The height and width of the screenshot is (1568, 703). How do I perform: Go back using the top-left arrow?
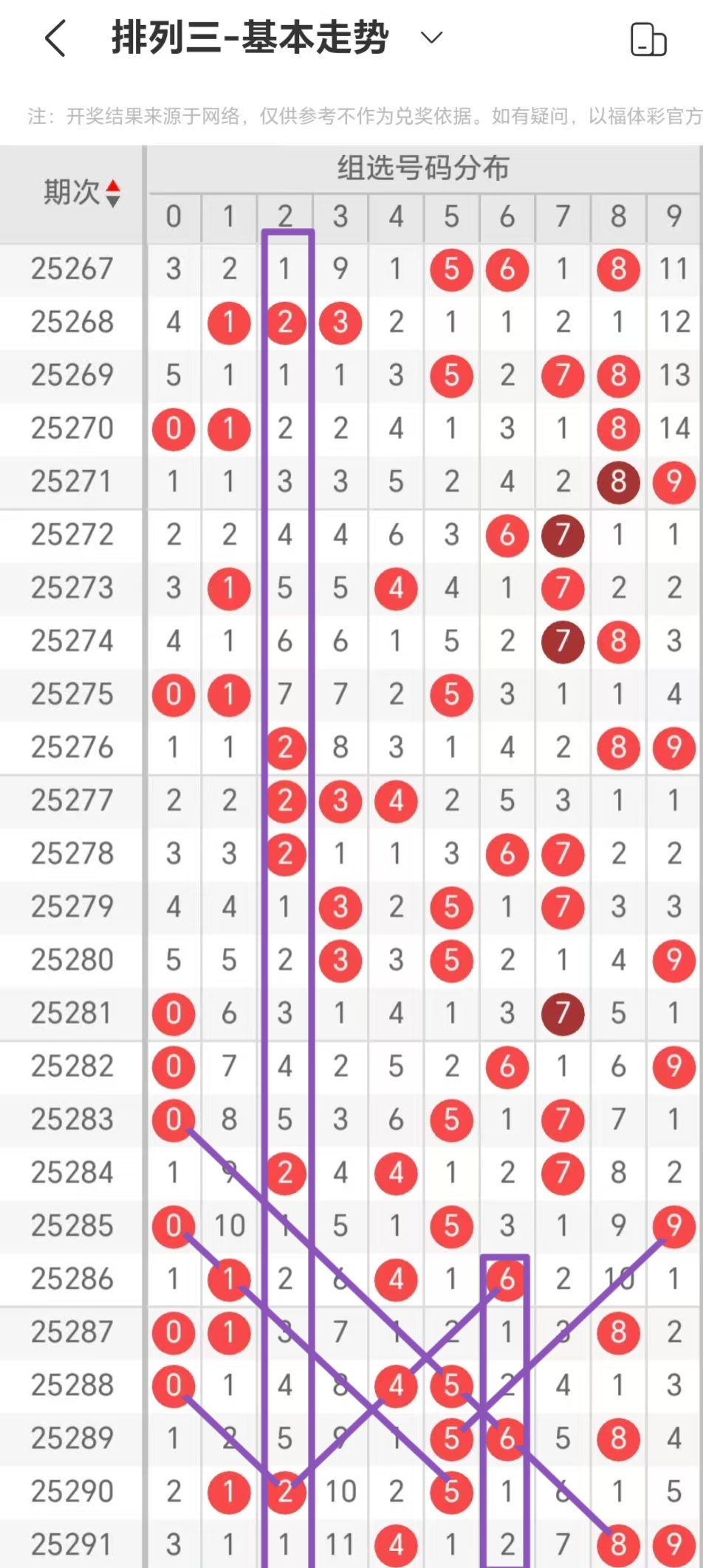pos(55,38)
